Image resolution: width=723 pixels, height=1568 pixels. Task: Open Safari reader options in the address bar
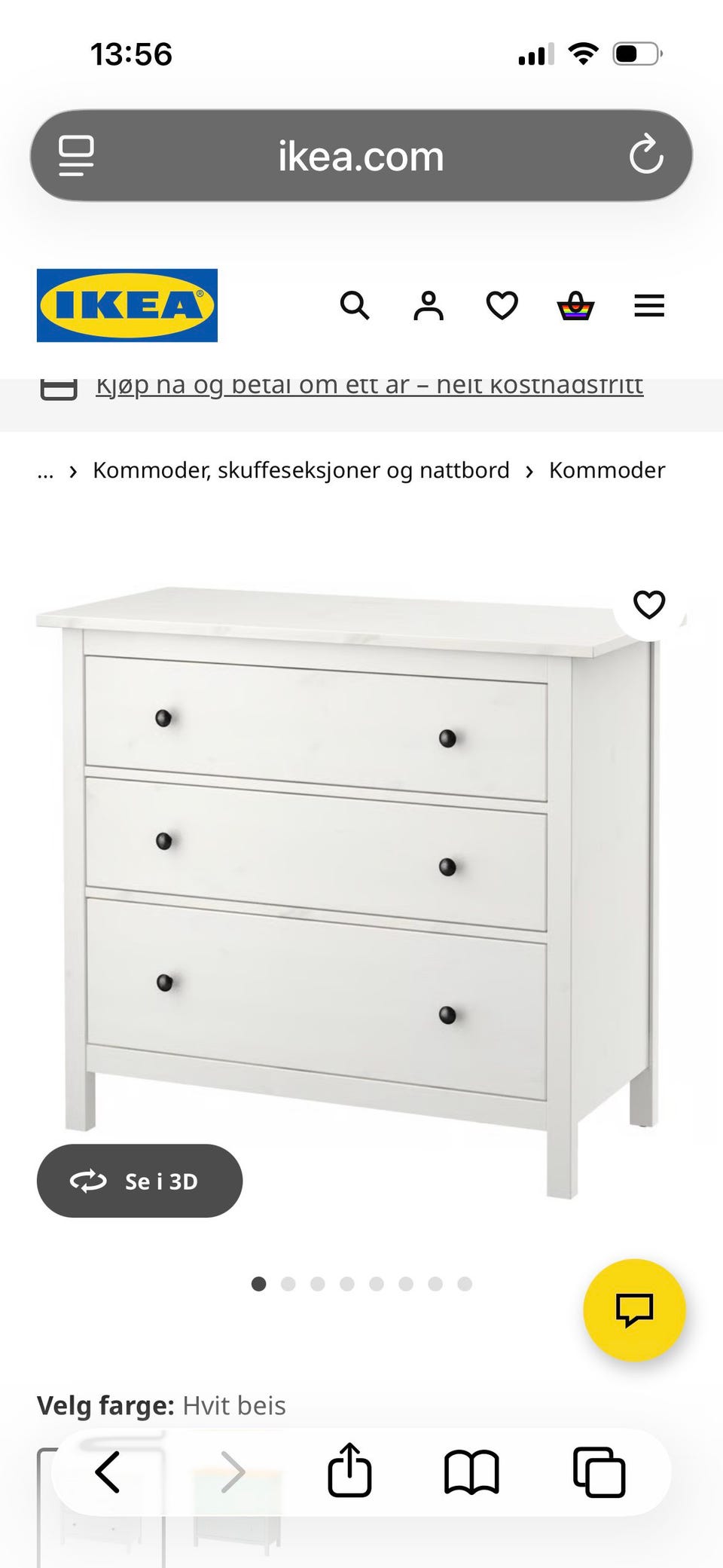78,154
